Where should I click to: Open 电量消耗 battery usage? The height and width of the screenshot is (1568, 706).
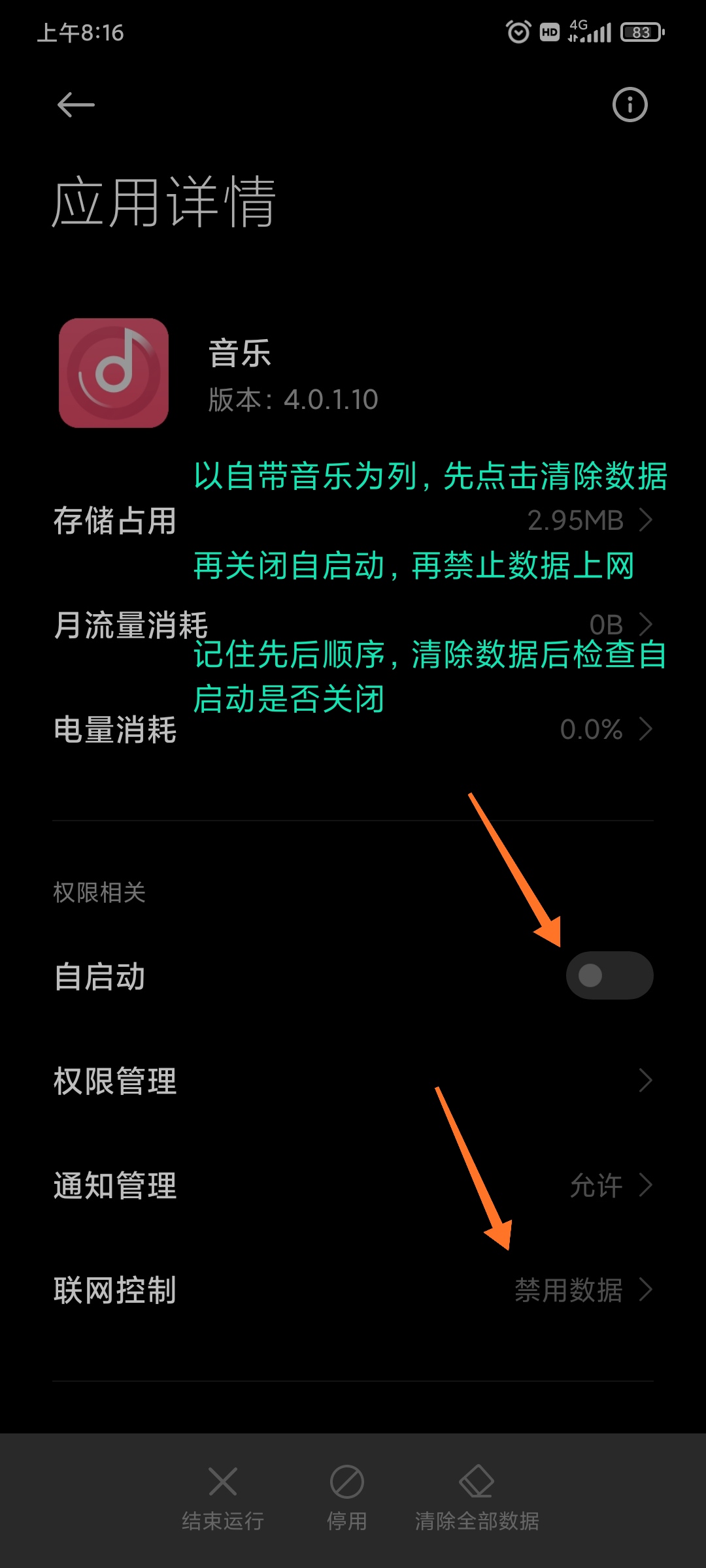pyautogui.click(x=353, y=729)
